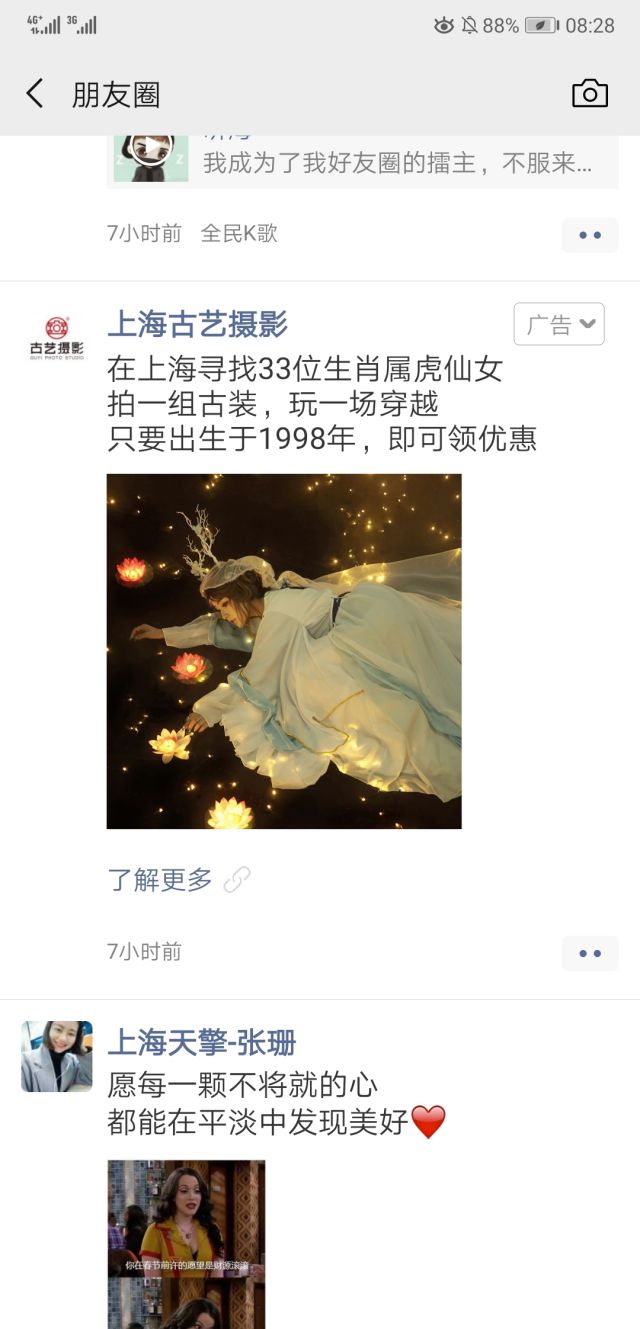Open the shared 全民K歌 link card
Viewport: 640px width, 1329px height.
[362, 160]
